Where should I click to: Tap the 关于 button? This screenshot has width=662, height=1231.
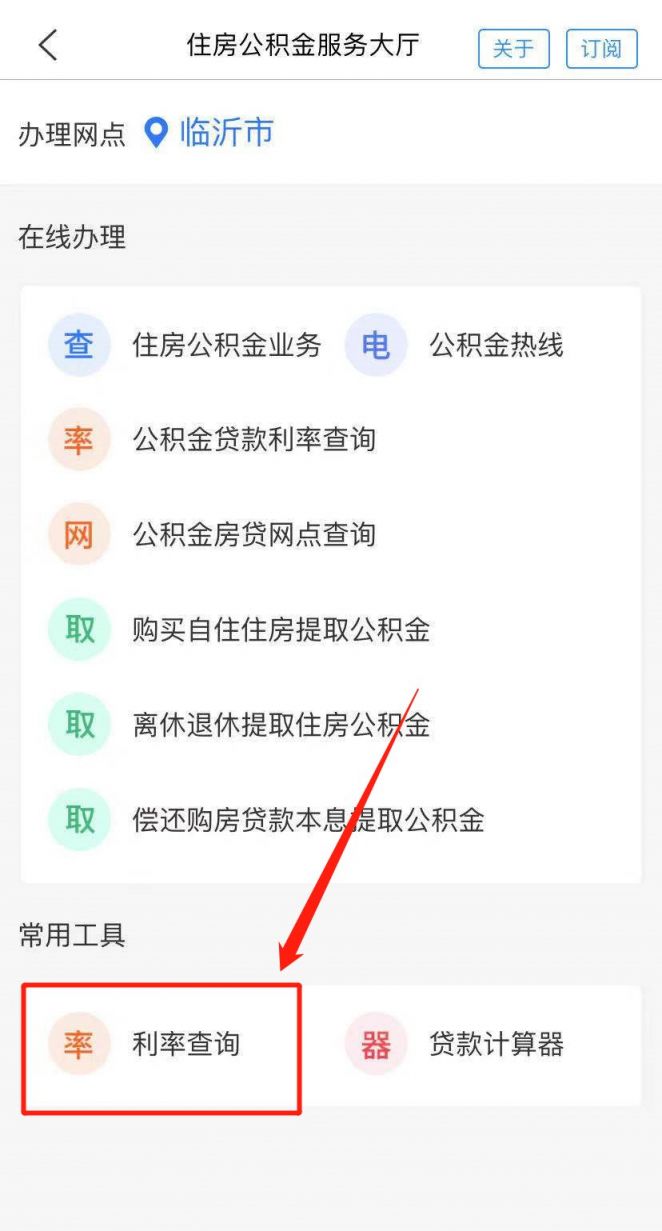pyautogui.click(x=513, y=48)
